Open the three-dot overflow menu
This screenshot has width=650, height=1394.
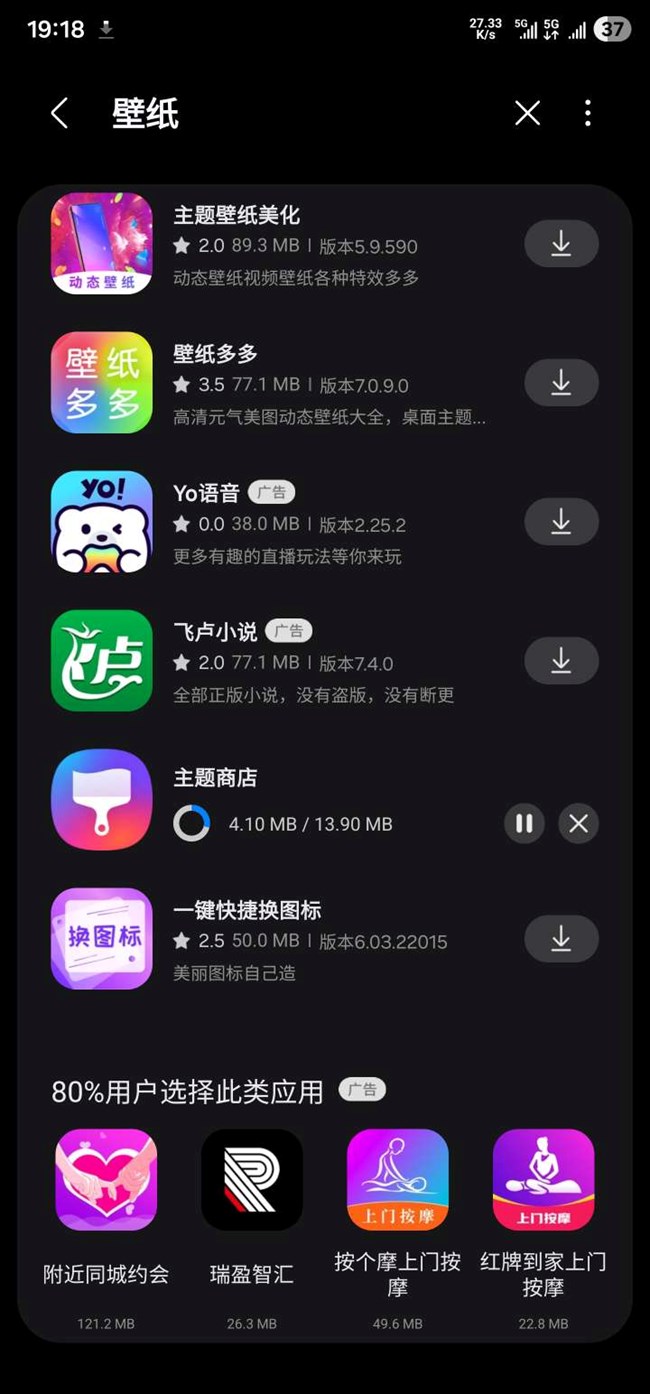coord(588,113)
